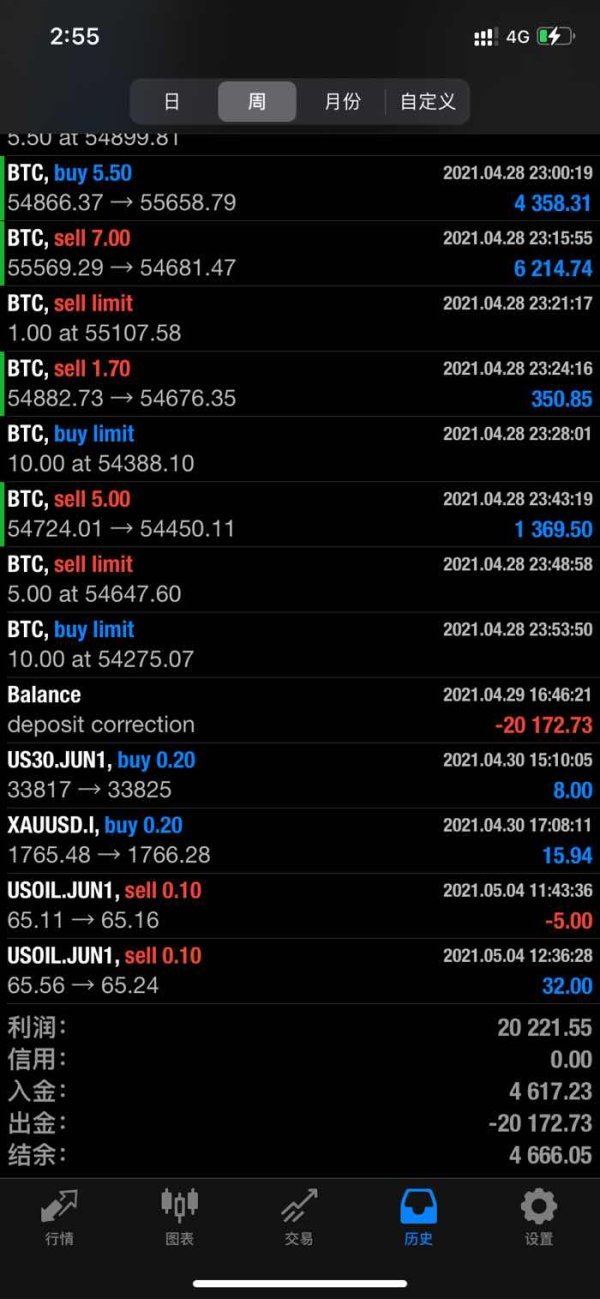
Task: Open the BTC buy limit at 54388.10
Action: [x=300, y=449]
